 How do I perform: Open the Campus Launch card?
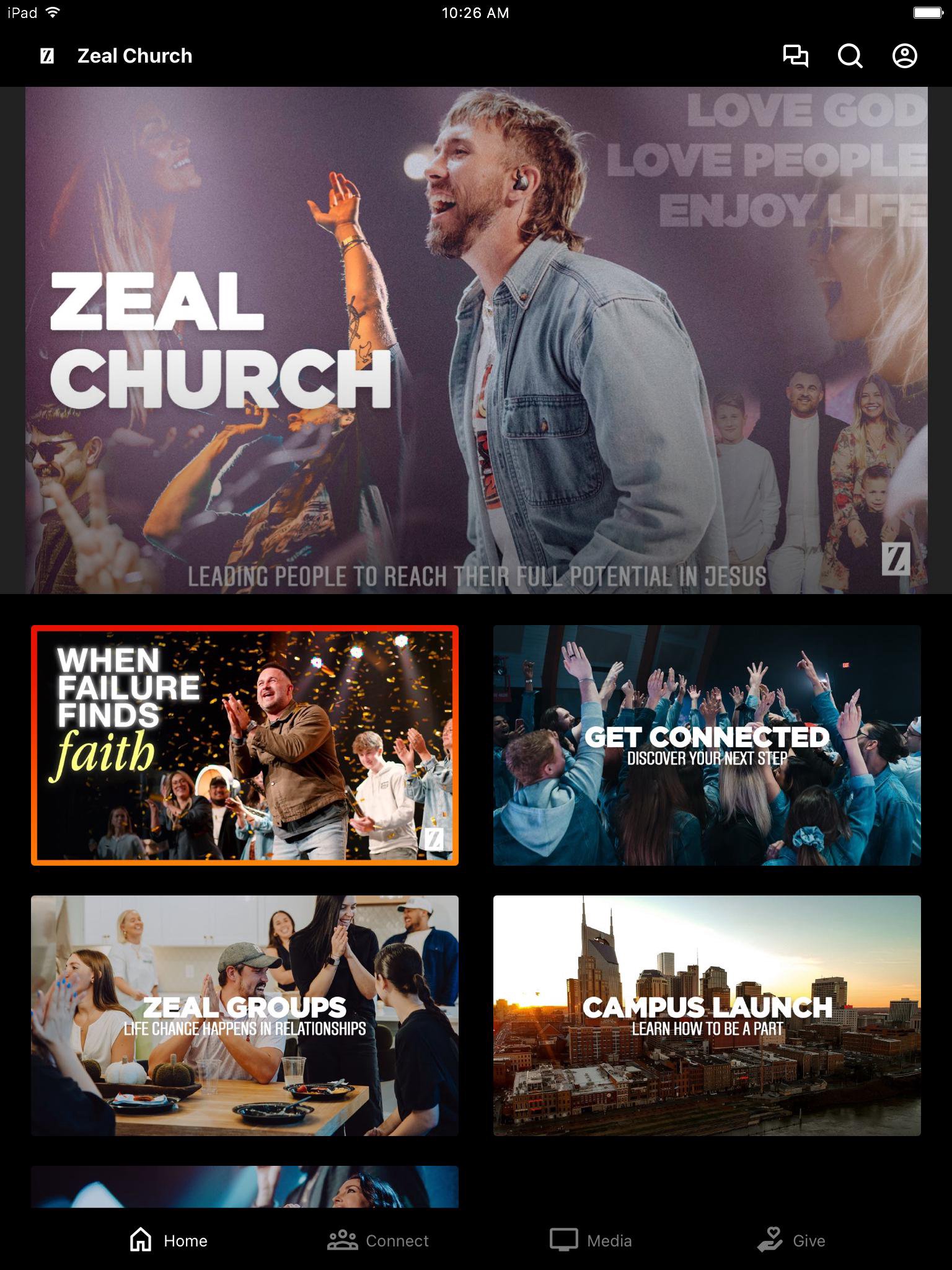[x=707, y=1015]
